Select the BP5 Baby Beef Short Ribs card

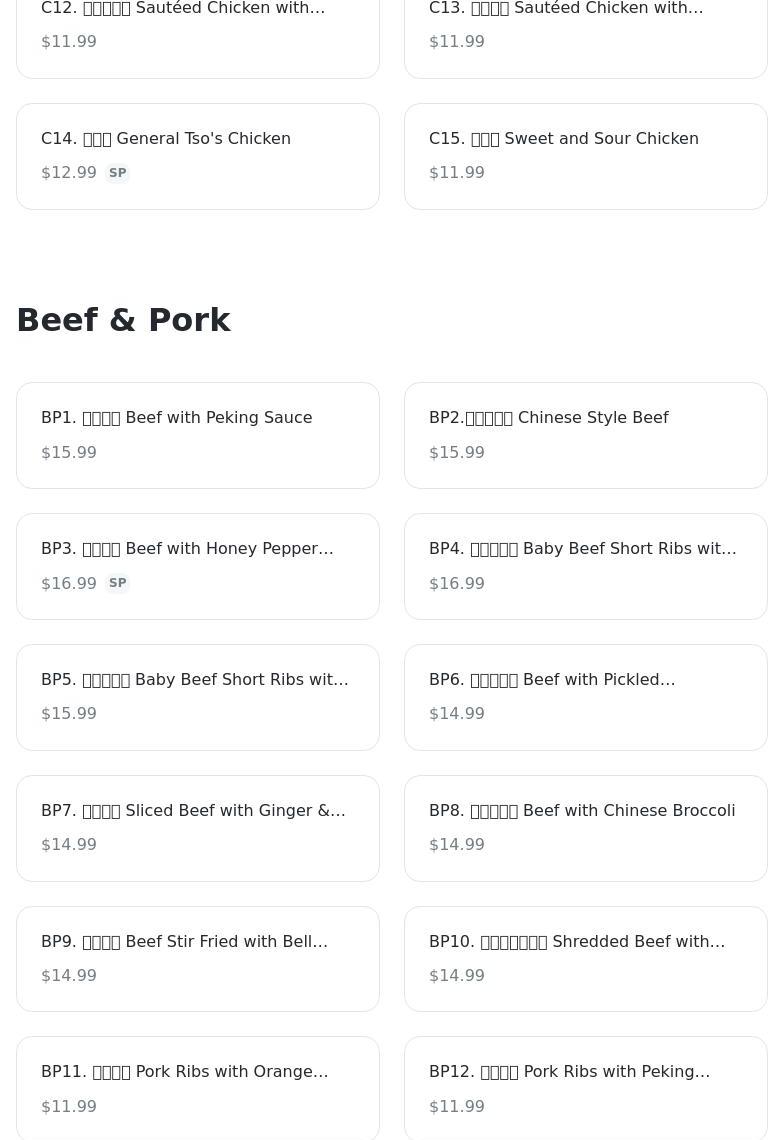197,697
